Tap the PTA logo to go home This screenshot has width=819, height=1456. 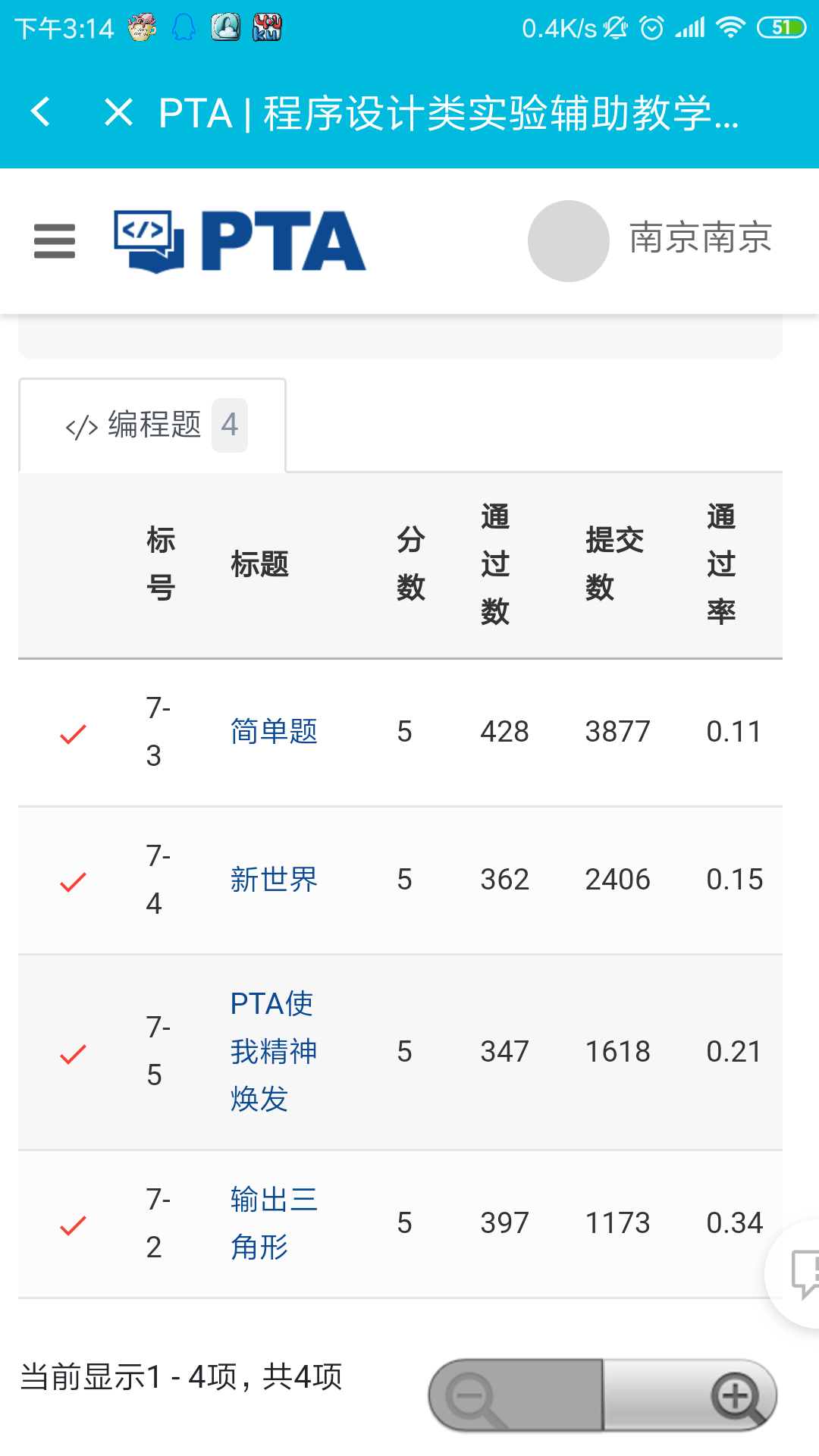tap(240, 241)
